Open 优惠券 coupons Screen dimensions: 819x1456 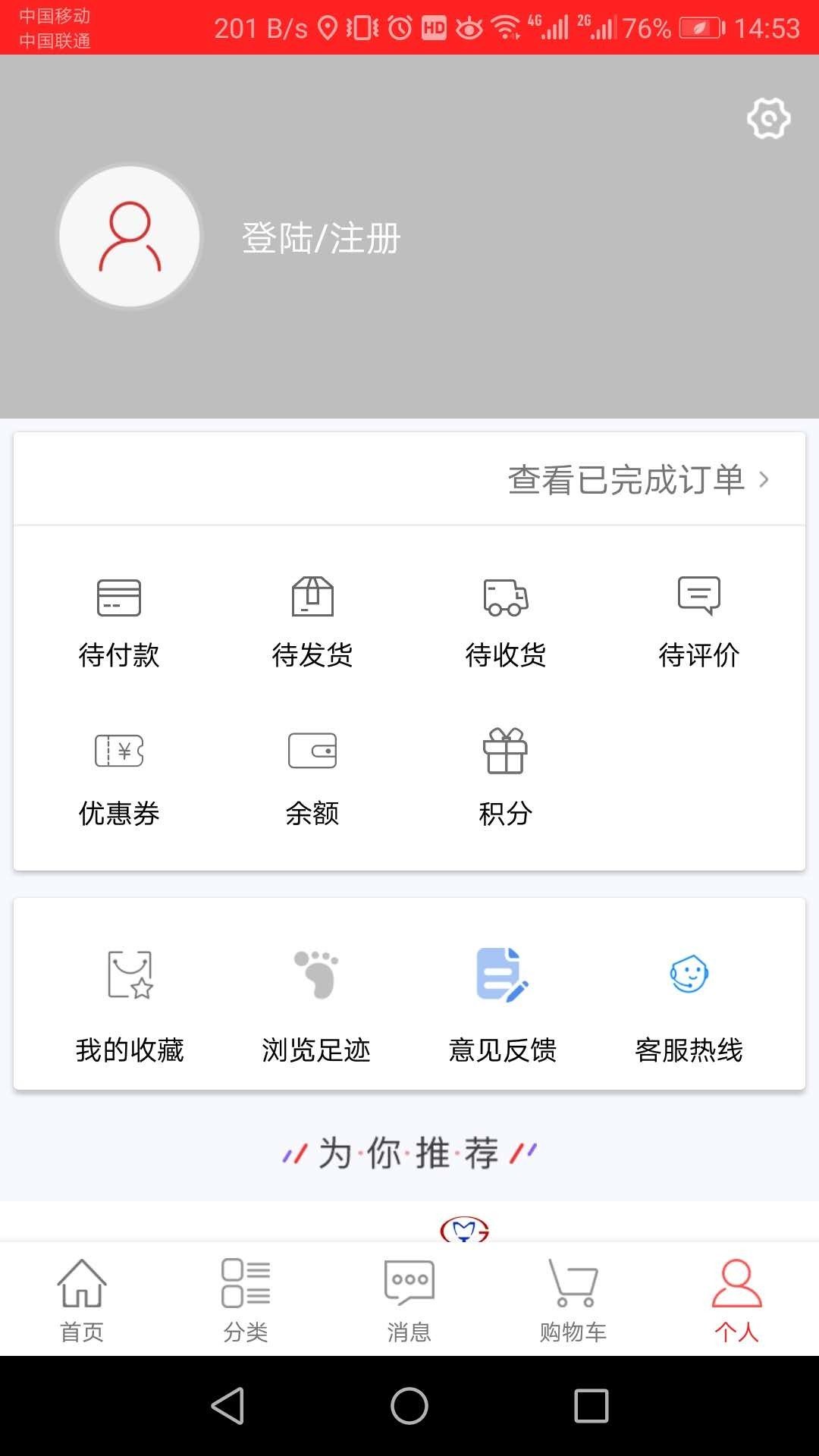point(119,777)
